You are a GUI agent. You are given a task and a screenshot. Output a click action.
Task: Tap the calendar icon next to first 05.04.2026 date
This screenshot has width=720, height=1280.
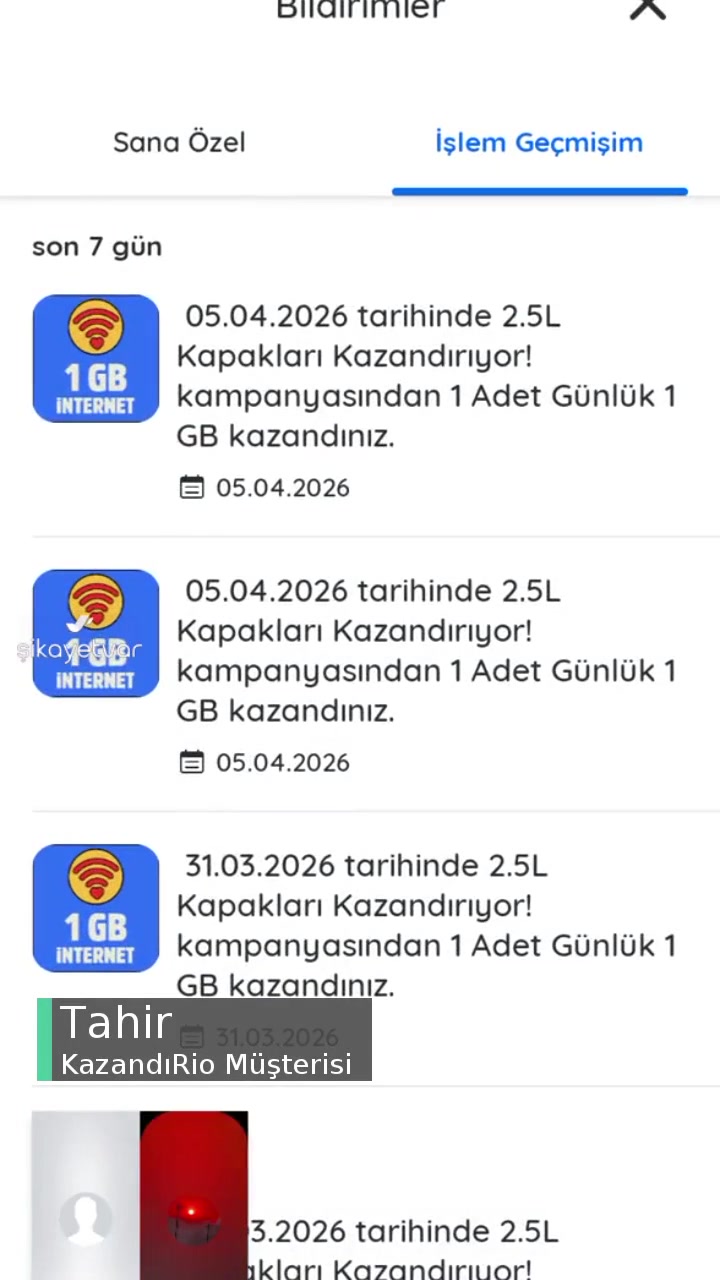tap(191, 487)
